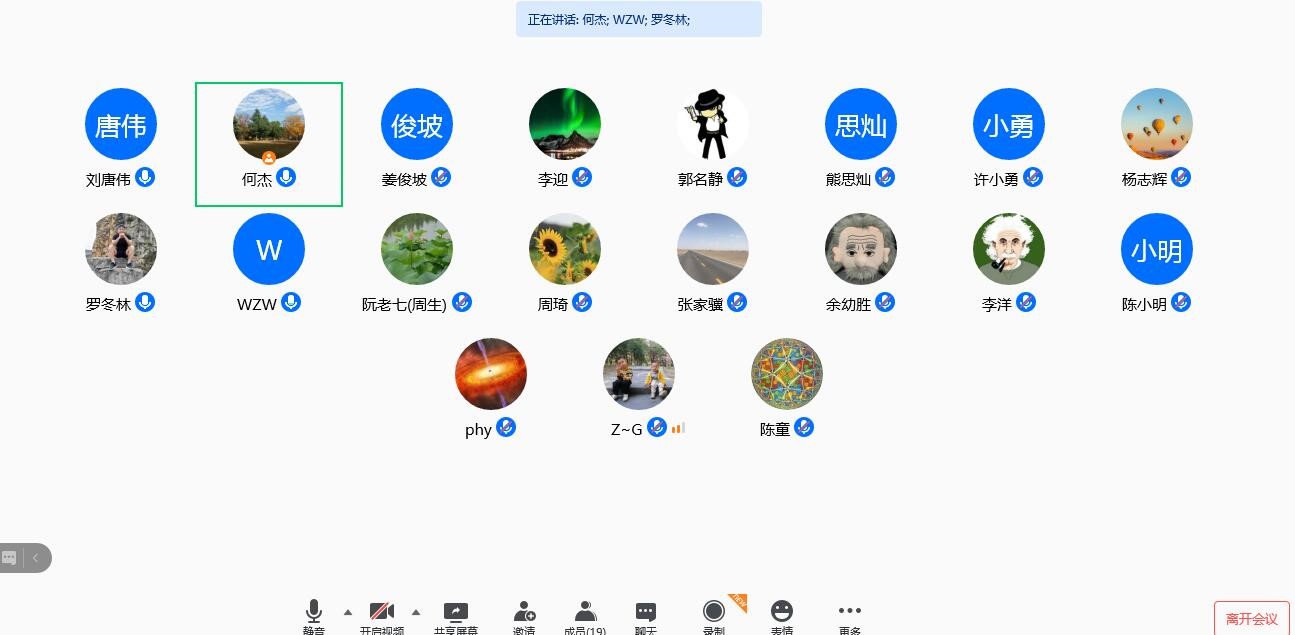
Task: Select participant 陈小明's tile
Action: 1157,249
